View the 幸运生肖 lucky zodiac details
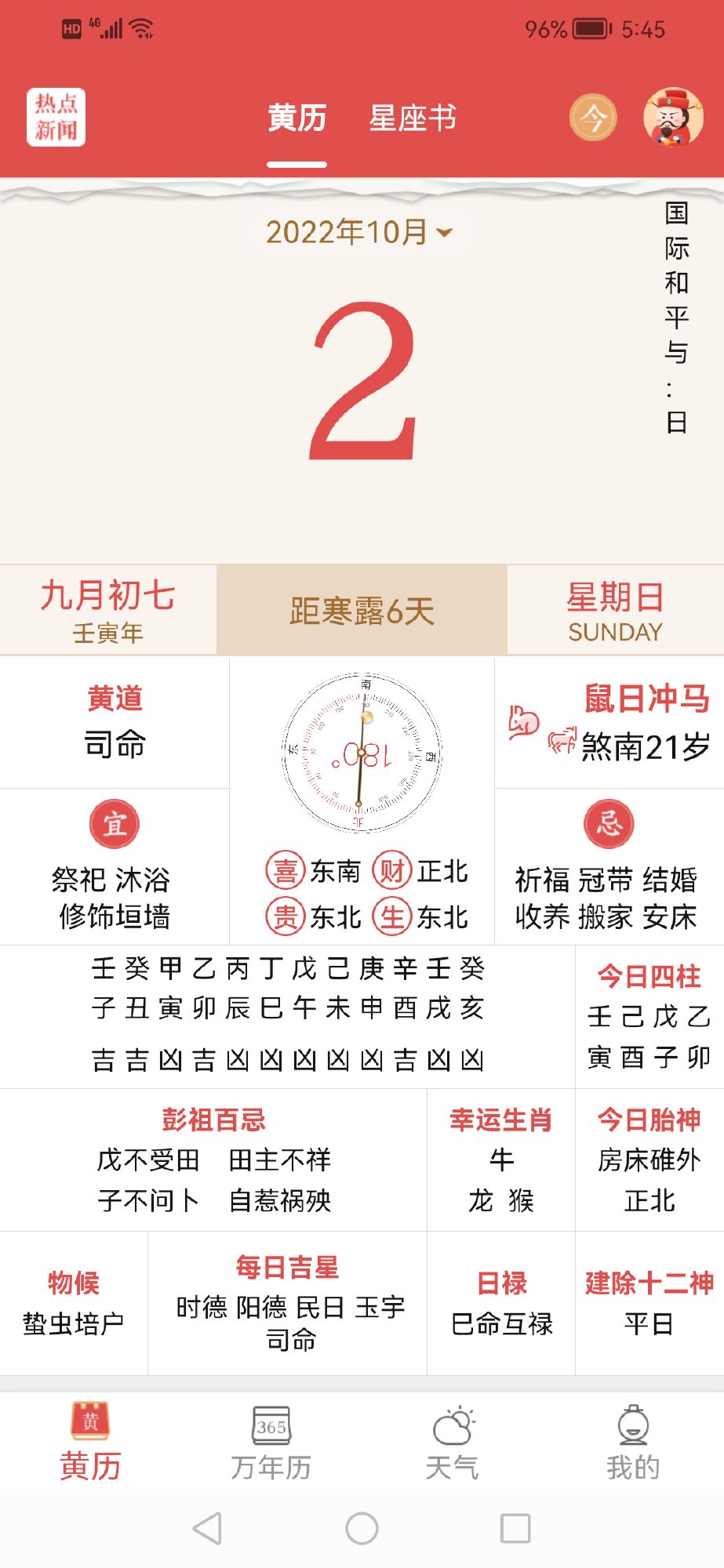 (x=500, y=1160)
